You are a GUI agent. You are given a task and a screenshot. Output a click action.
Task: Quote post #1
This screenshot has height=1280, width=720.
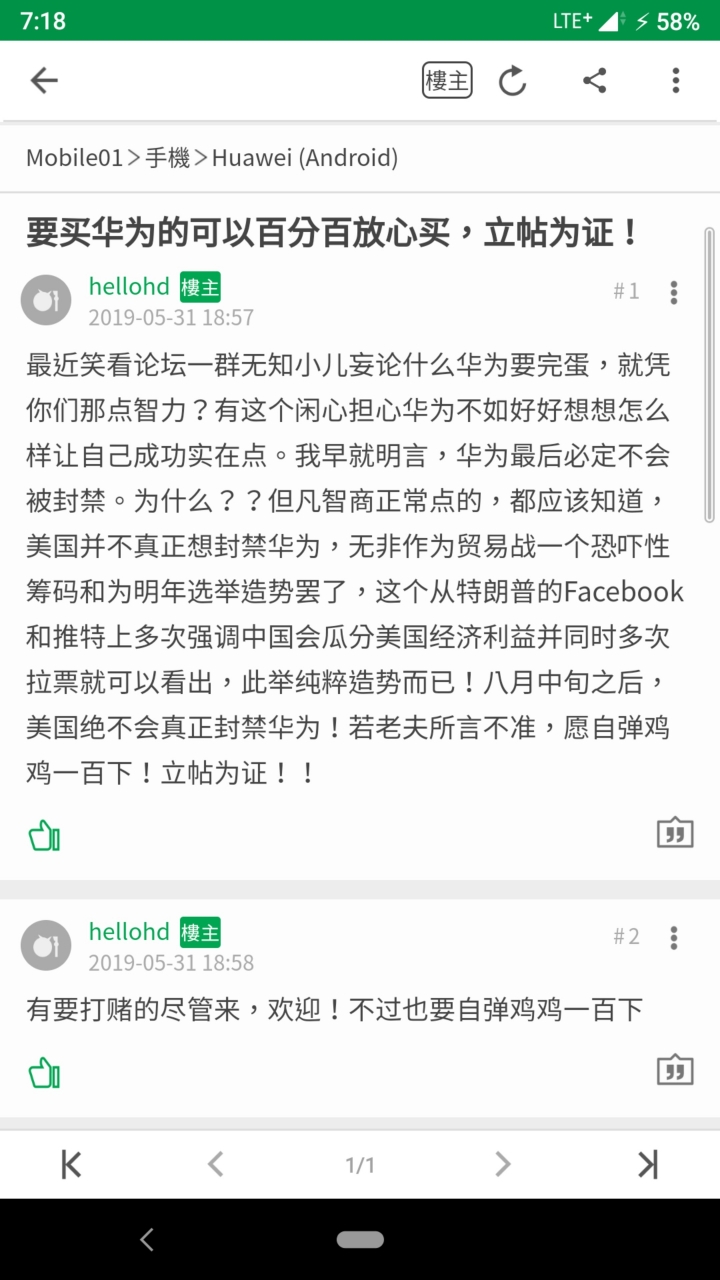(x=675, y=832)
